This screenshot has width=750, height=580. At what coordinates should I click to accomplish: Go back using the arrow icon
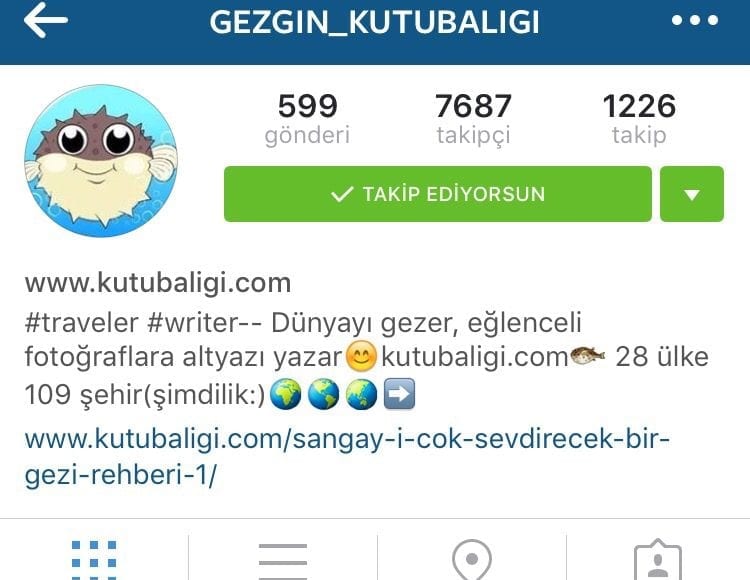[45, 21]
